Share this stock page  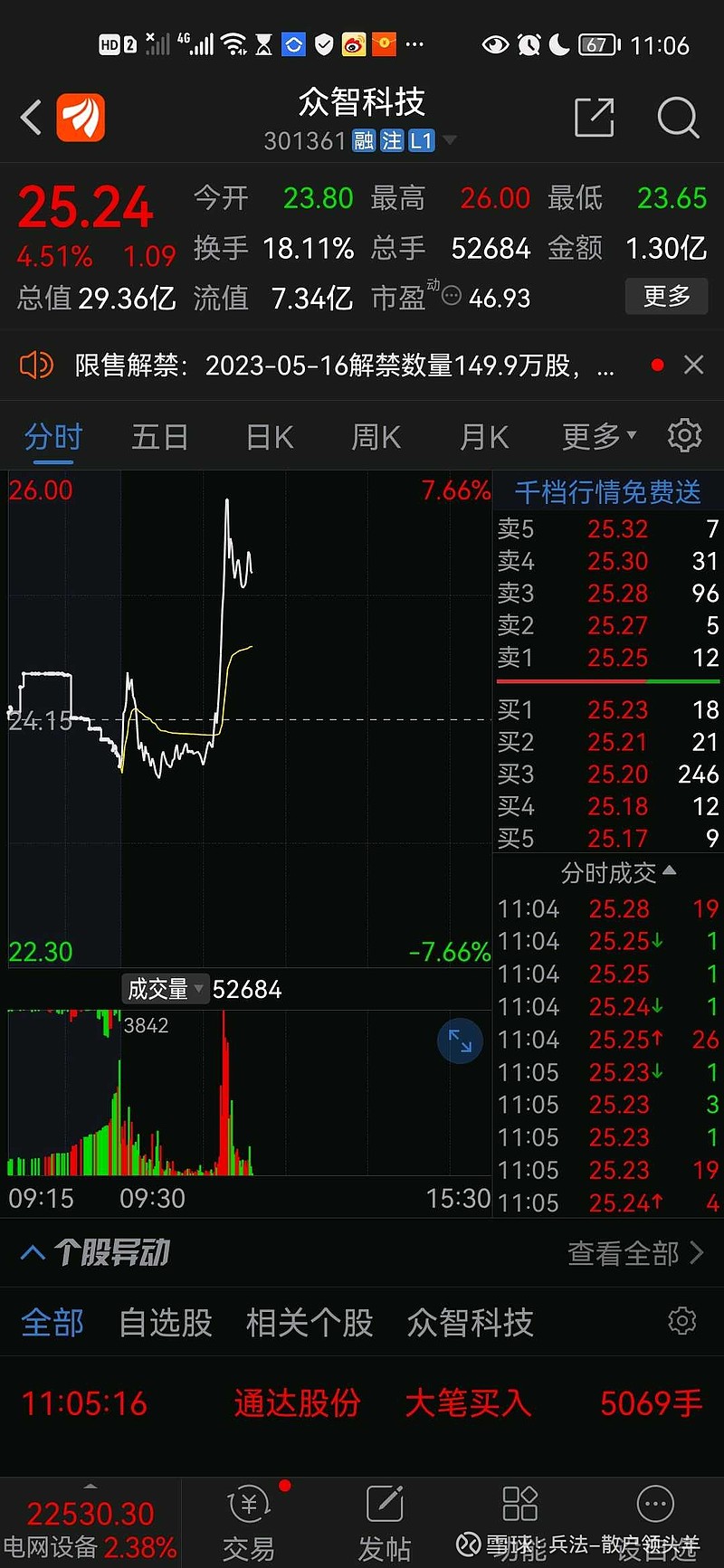[595, 118]
